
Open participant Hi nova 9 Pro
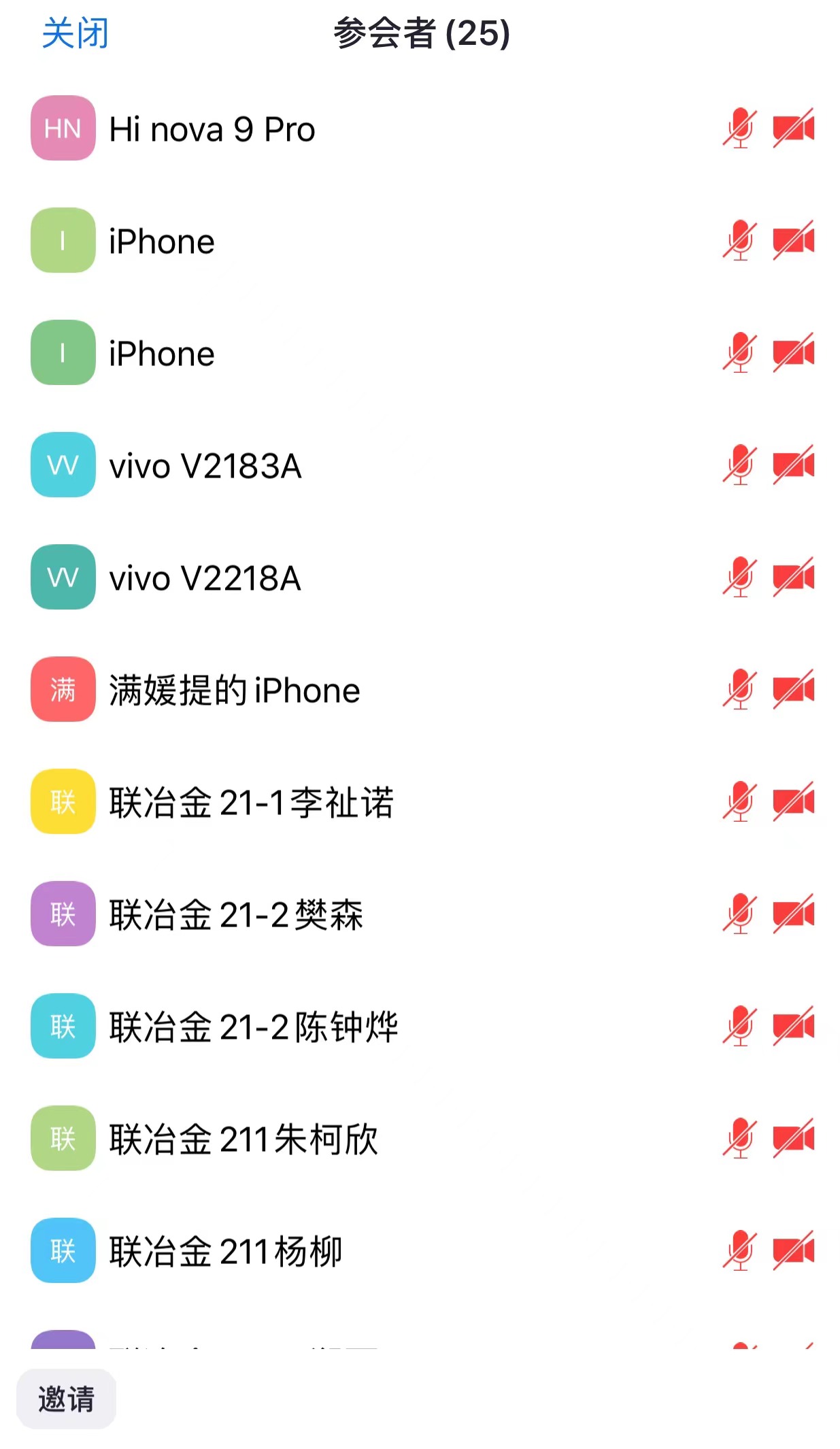tap(420, 129)
